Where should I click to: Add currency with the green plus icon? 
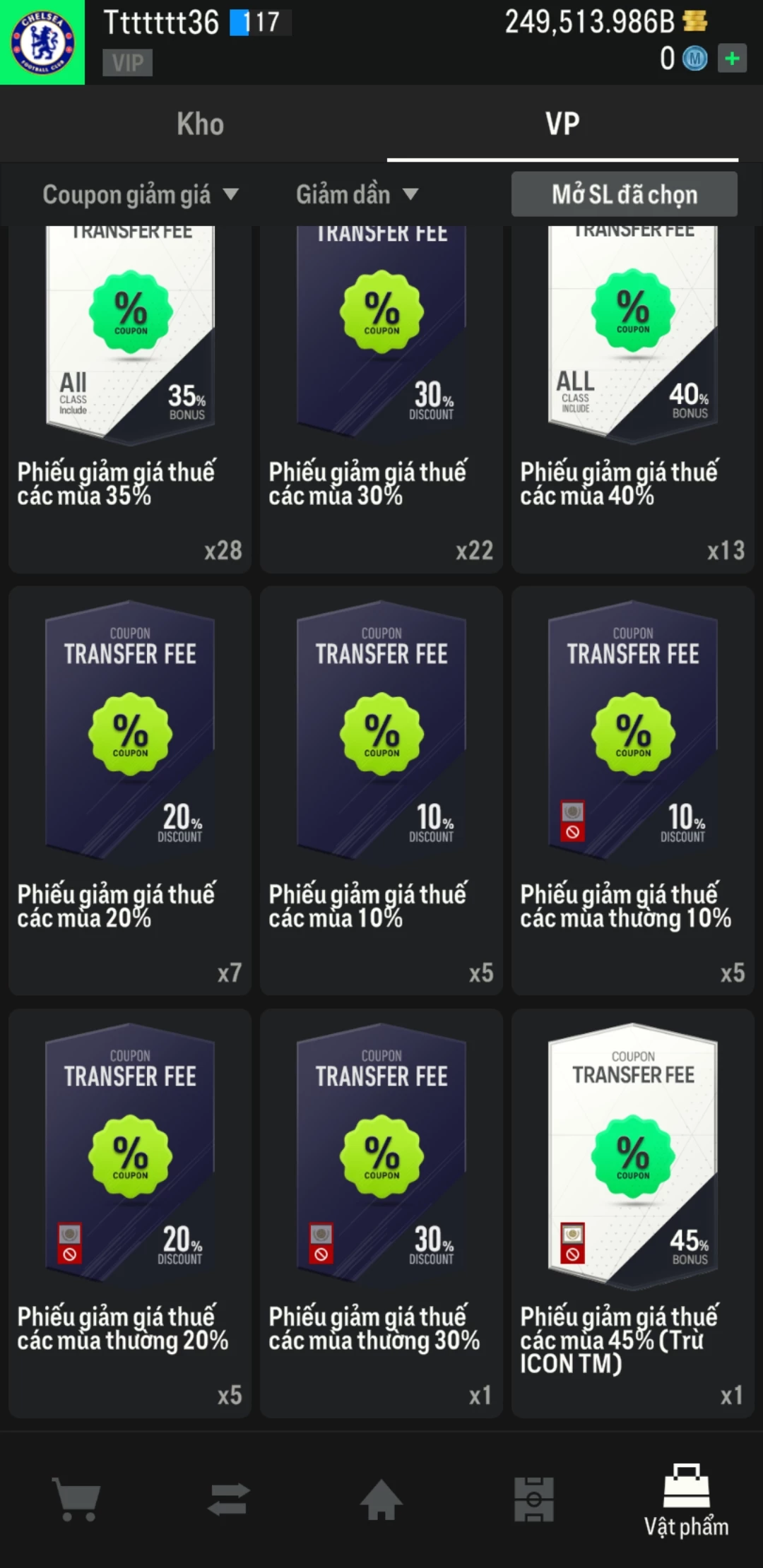[x=732, y=59]
